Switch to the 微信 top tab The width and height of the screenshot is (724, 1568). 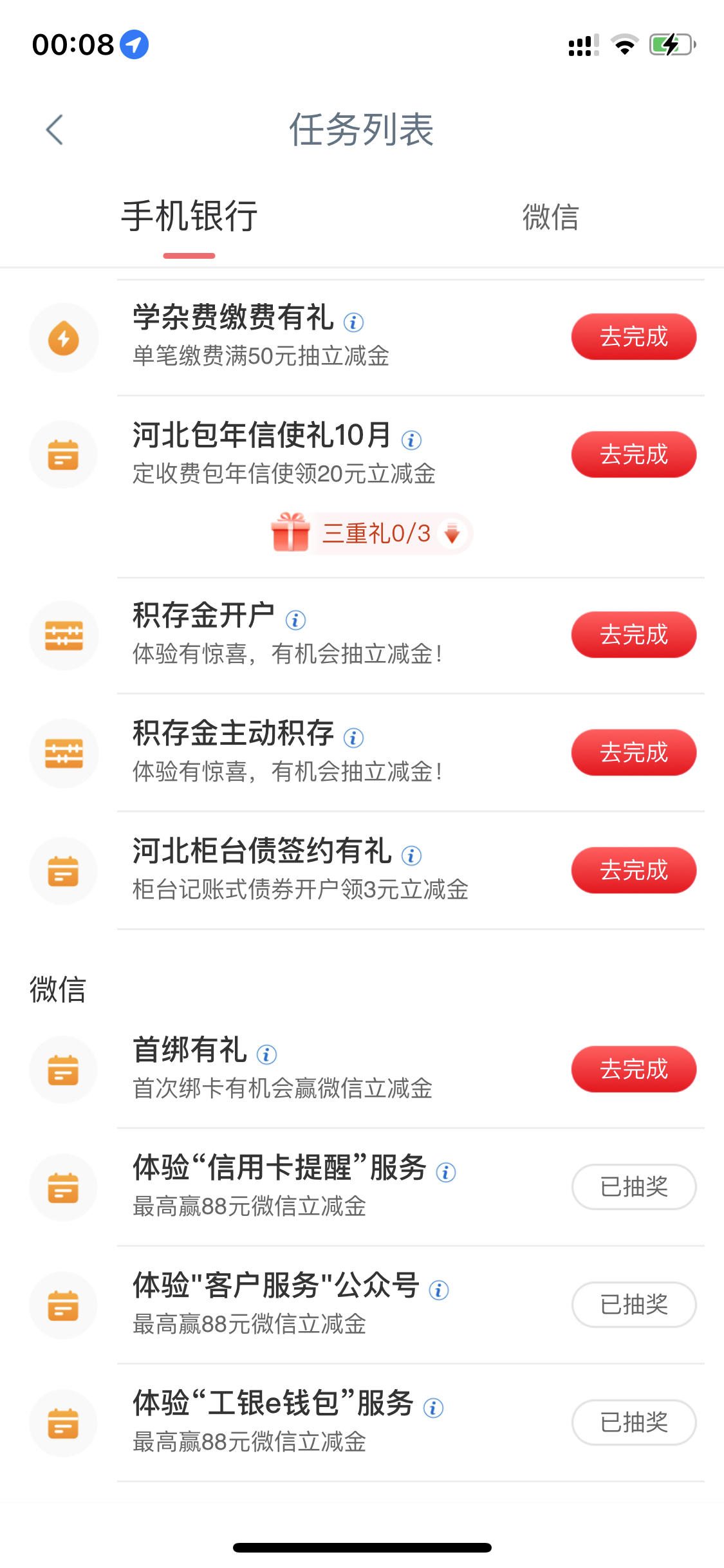pos(550,217)
